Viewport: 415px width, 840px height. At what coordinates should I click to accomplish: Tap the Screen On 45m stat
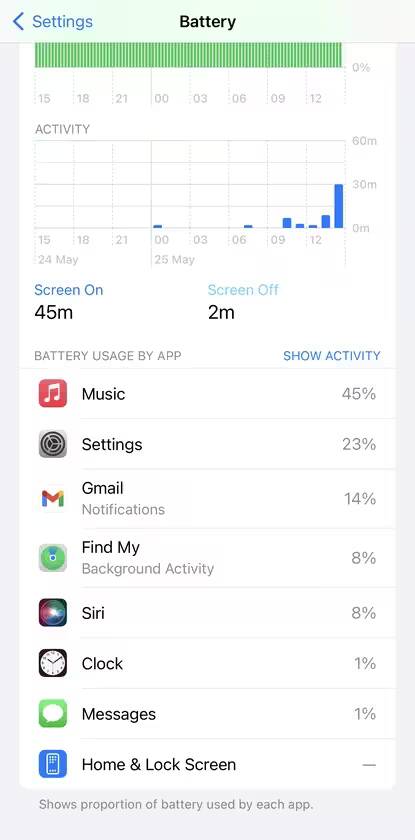[69, 302]
